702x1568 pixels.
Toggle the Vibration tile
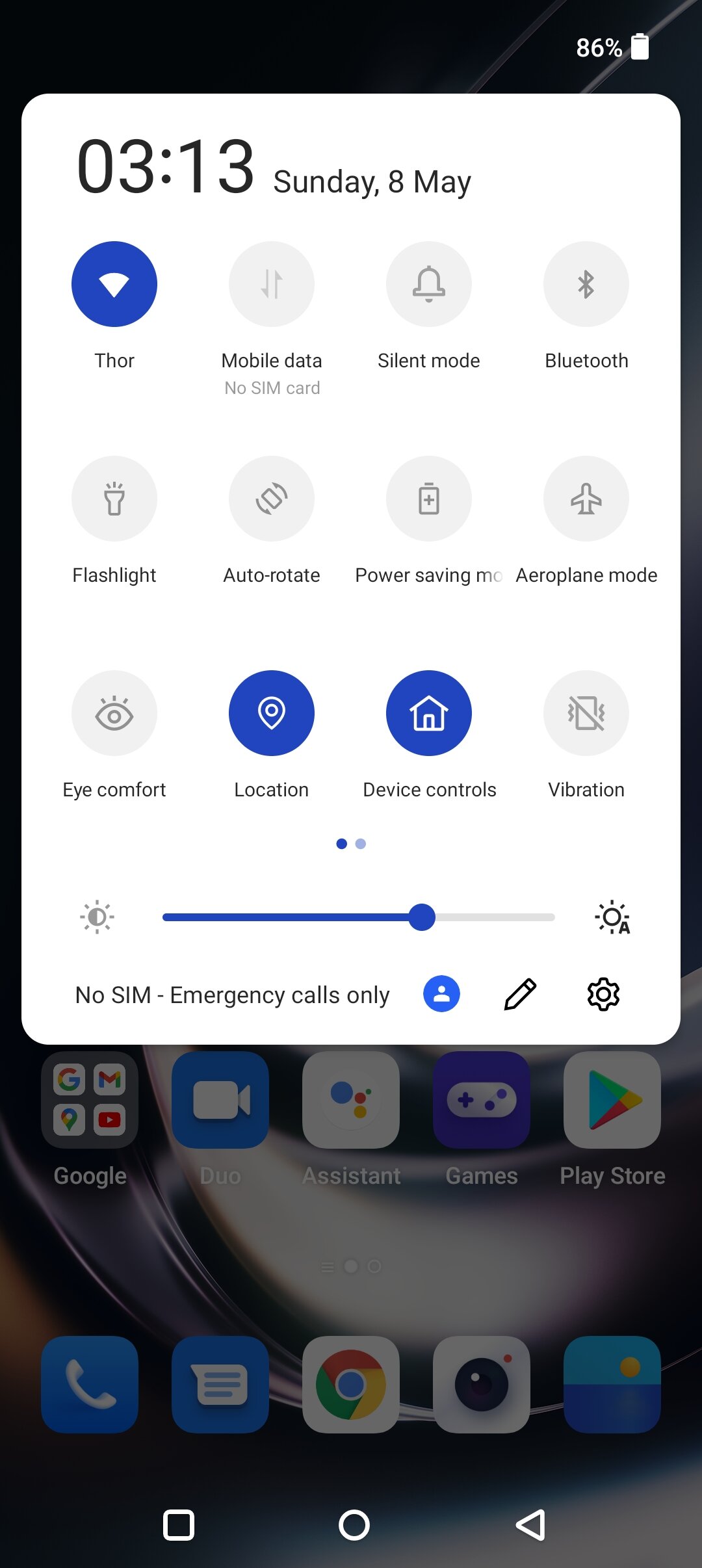click(x=586, y=713)
